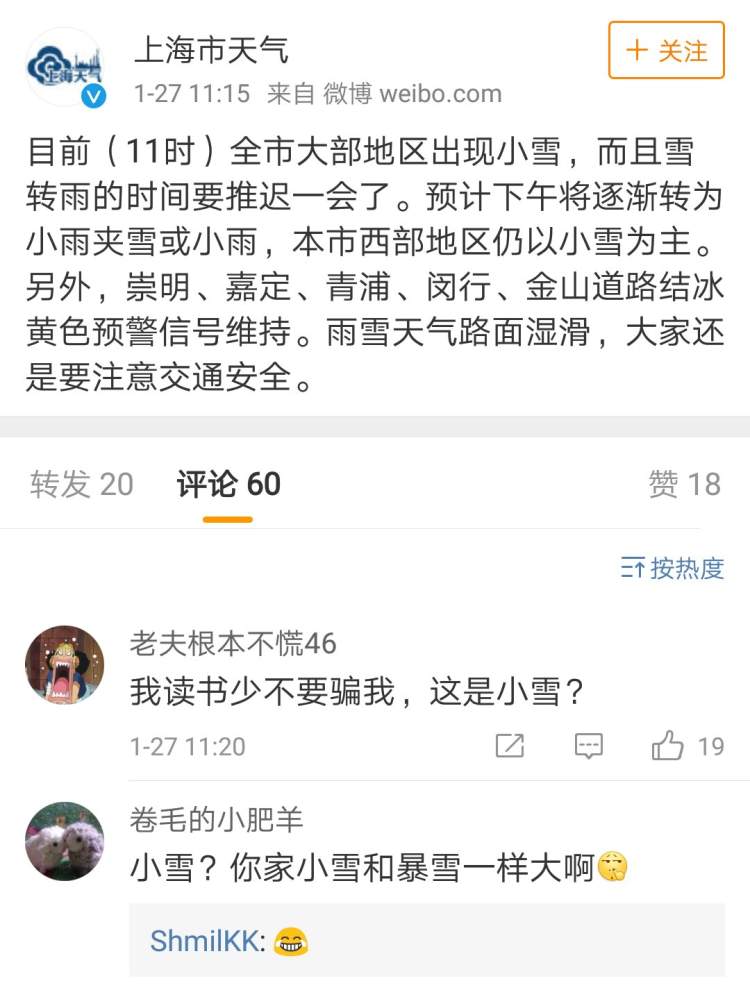Switch to the 转发 20 tab
The image size is (750, 990).
81,484
